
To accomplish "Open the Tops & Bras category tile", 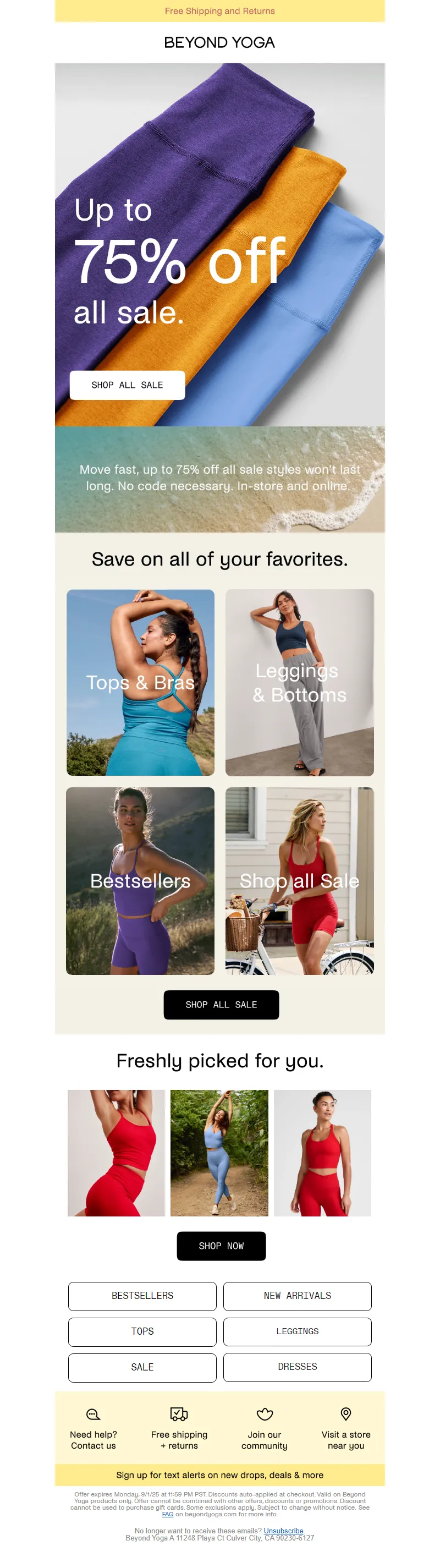I will [140, 682].
